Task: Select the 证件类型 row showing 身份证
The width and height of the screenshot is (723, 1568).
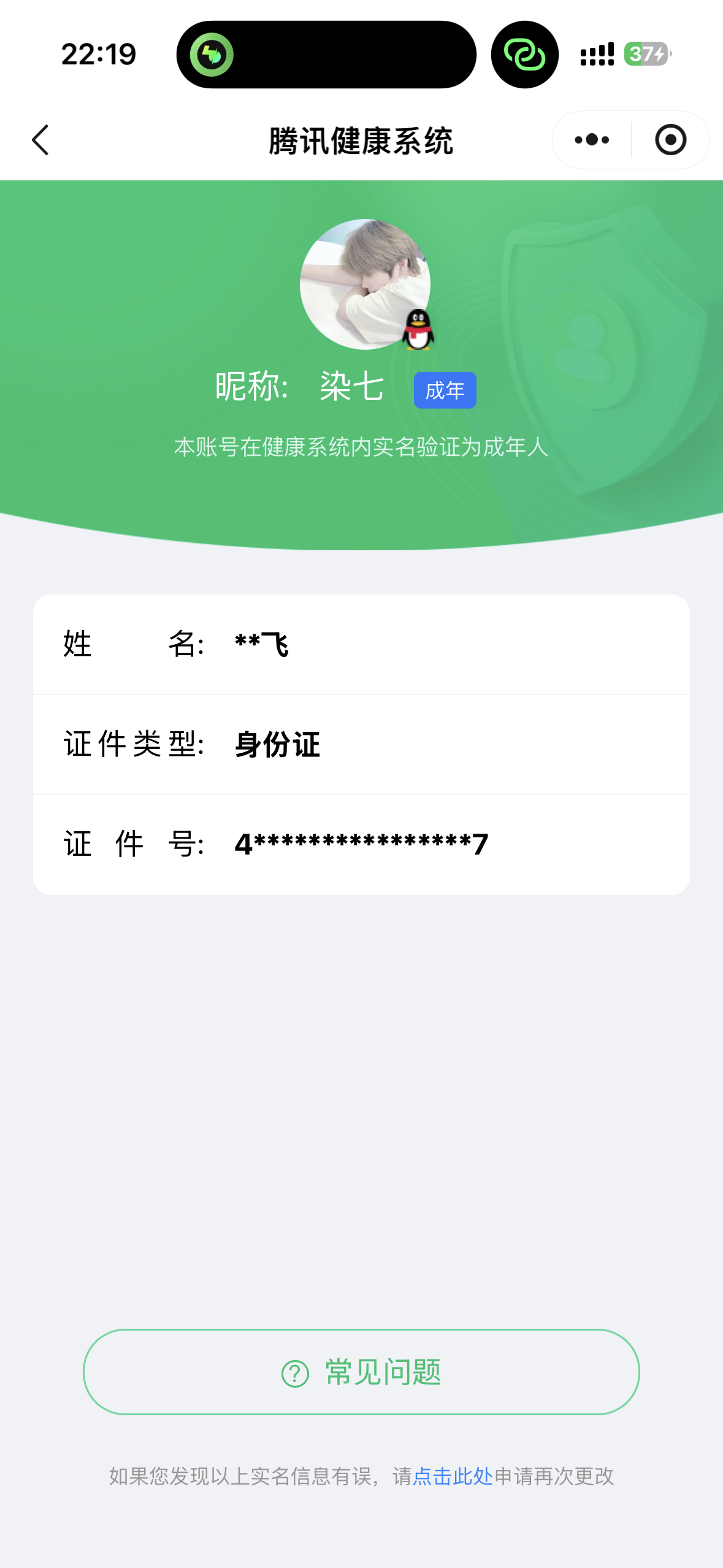Action: tap(362, 744)
